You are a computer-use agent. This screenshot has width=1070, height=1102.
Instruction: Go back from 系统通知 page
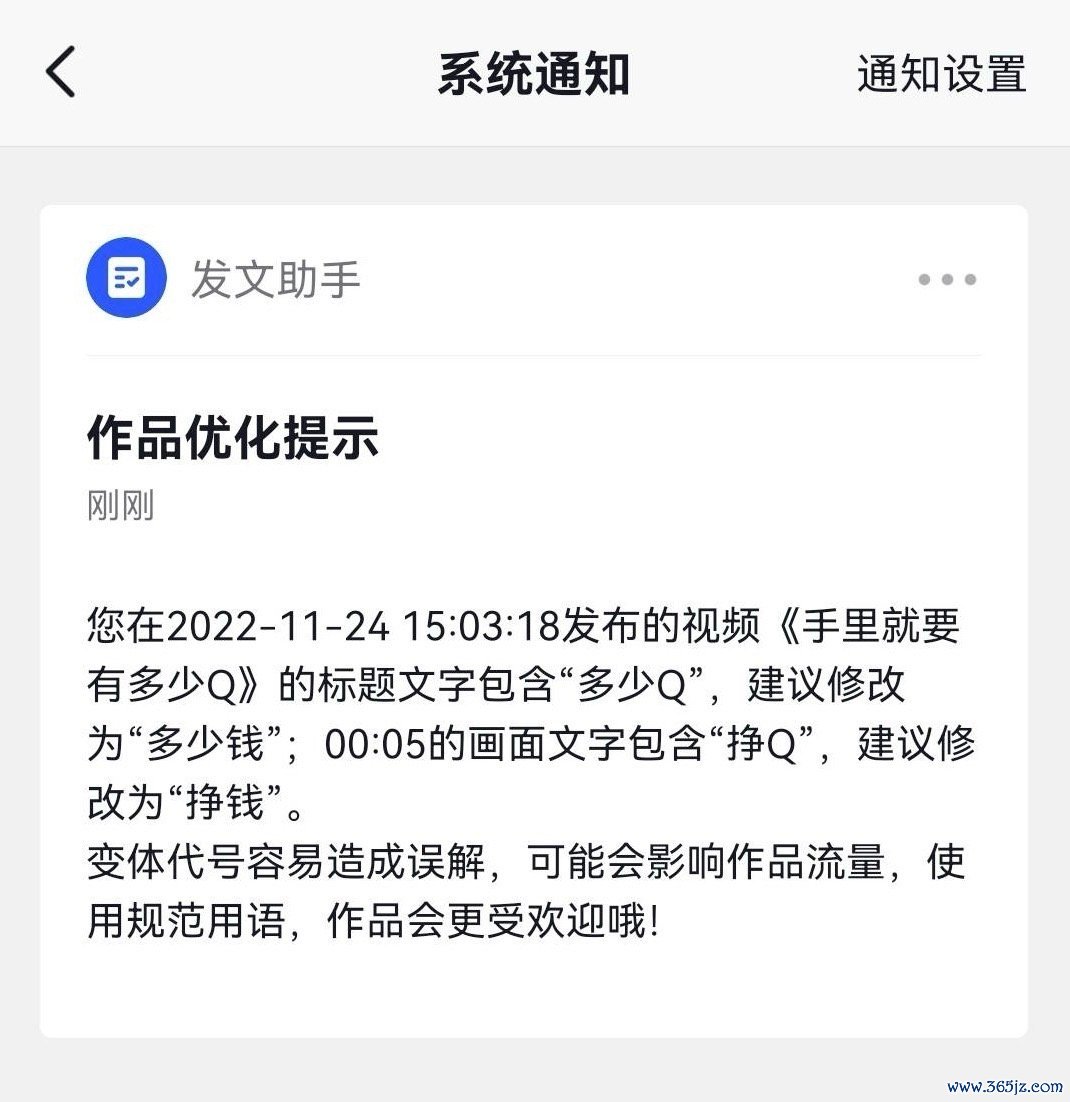(x=61, y=73)
